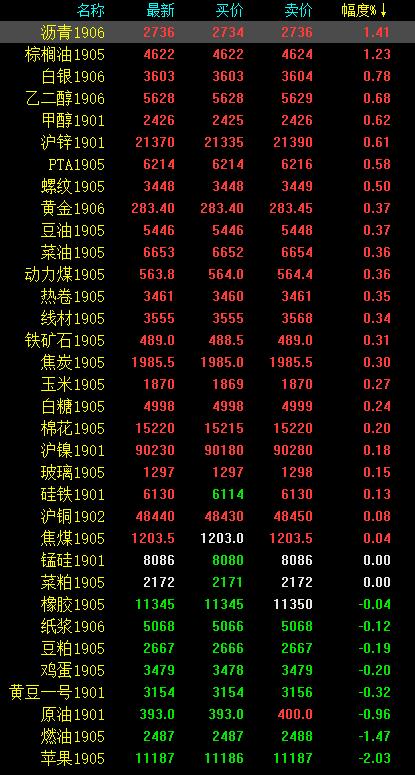The width and height of the screenshot is (415, 775).
Task: Select the 锰硅1901 quote row
Action: tap(208, 560)
